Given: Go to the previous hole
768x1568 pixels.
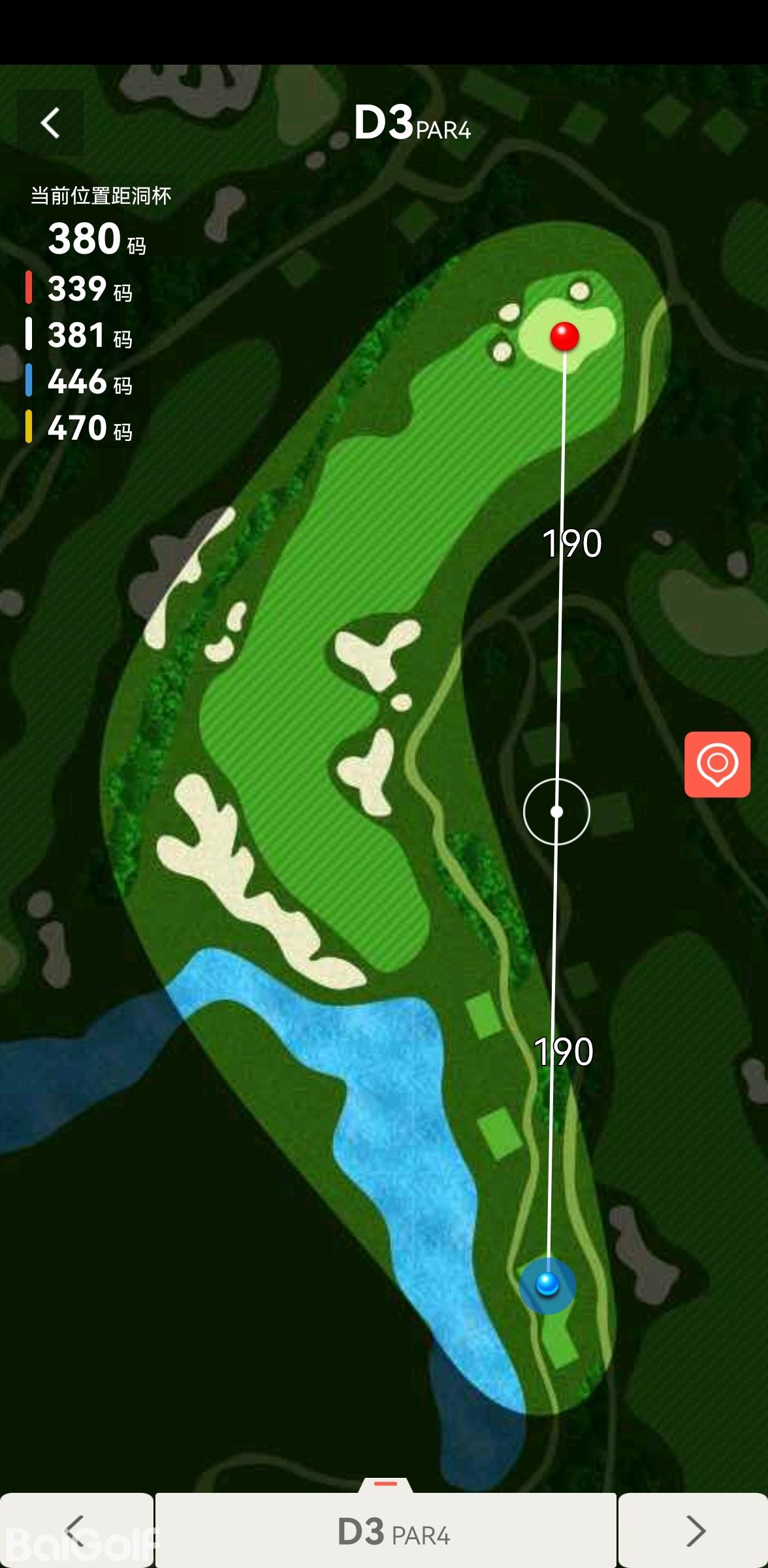Looking at the screenshot, I should (x=76, y=1530).
